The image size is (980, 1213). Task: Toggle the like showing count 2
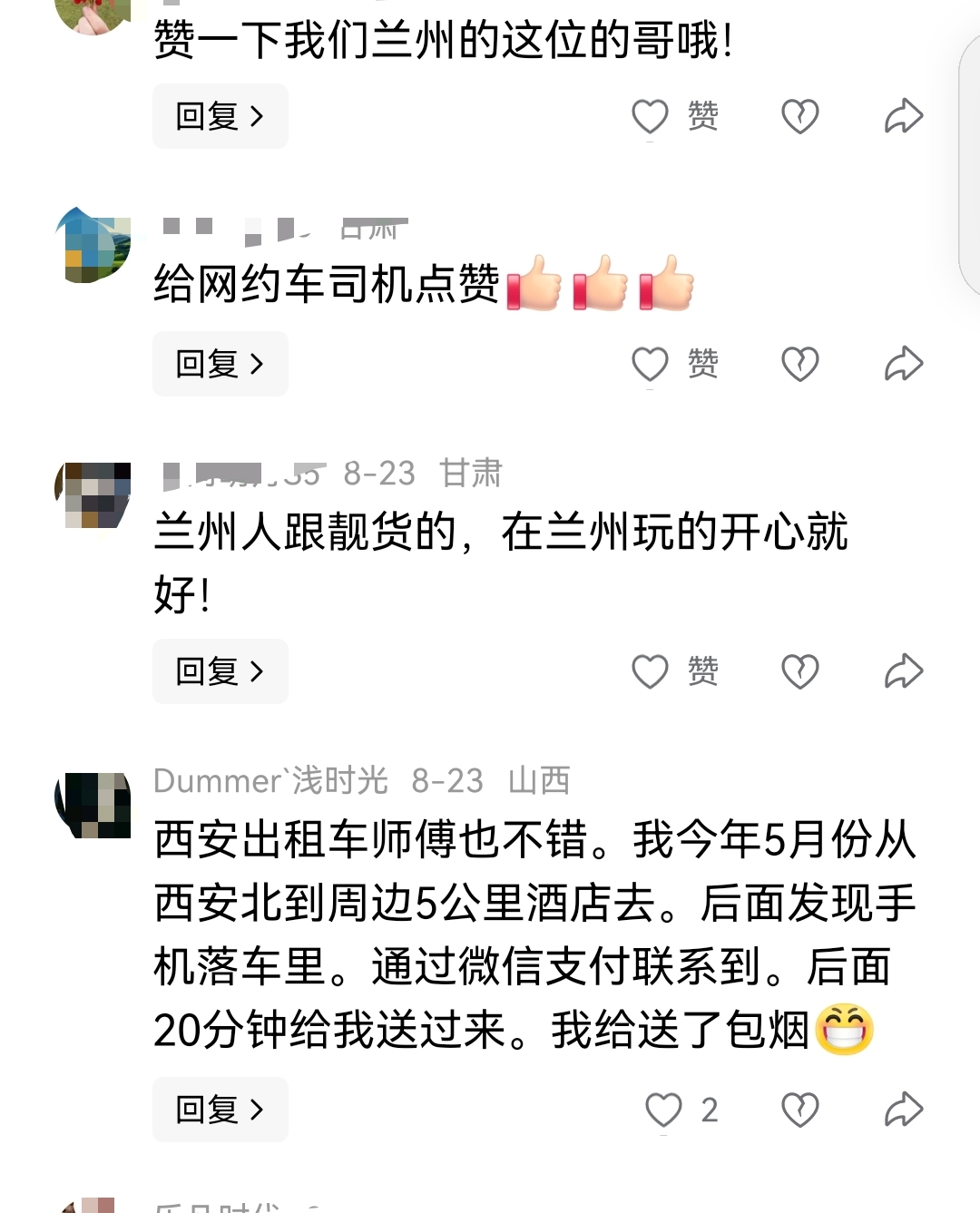click(664, 1109)
